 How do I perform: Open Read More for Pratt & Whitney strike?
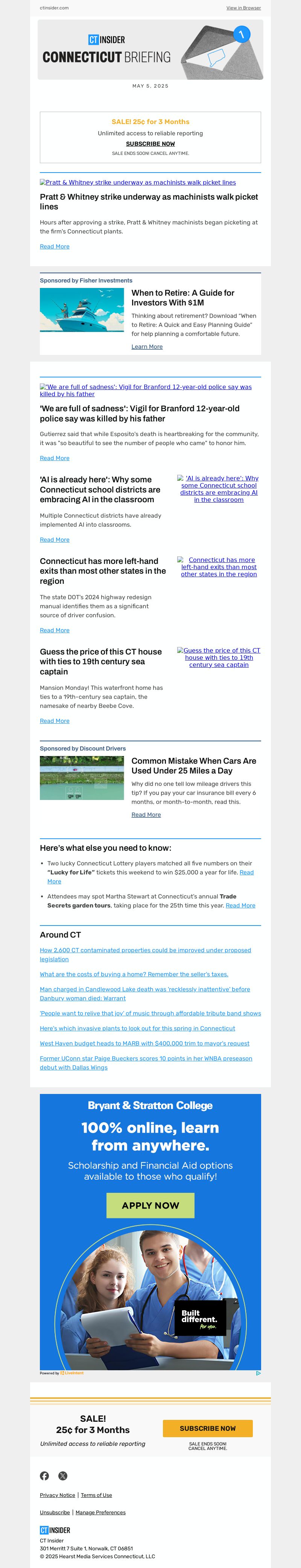[54, 247]
